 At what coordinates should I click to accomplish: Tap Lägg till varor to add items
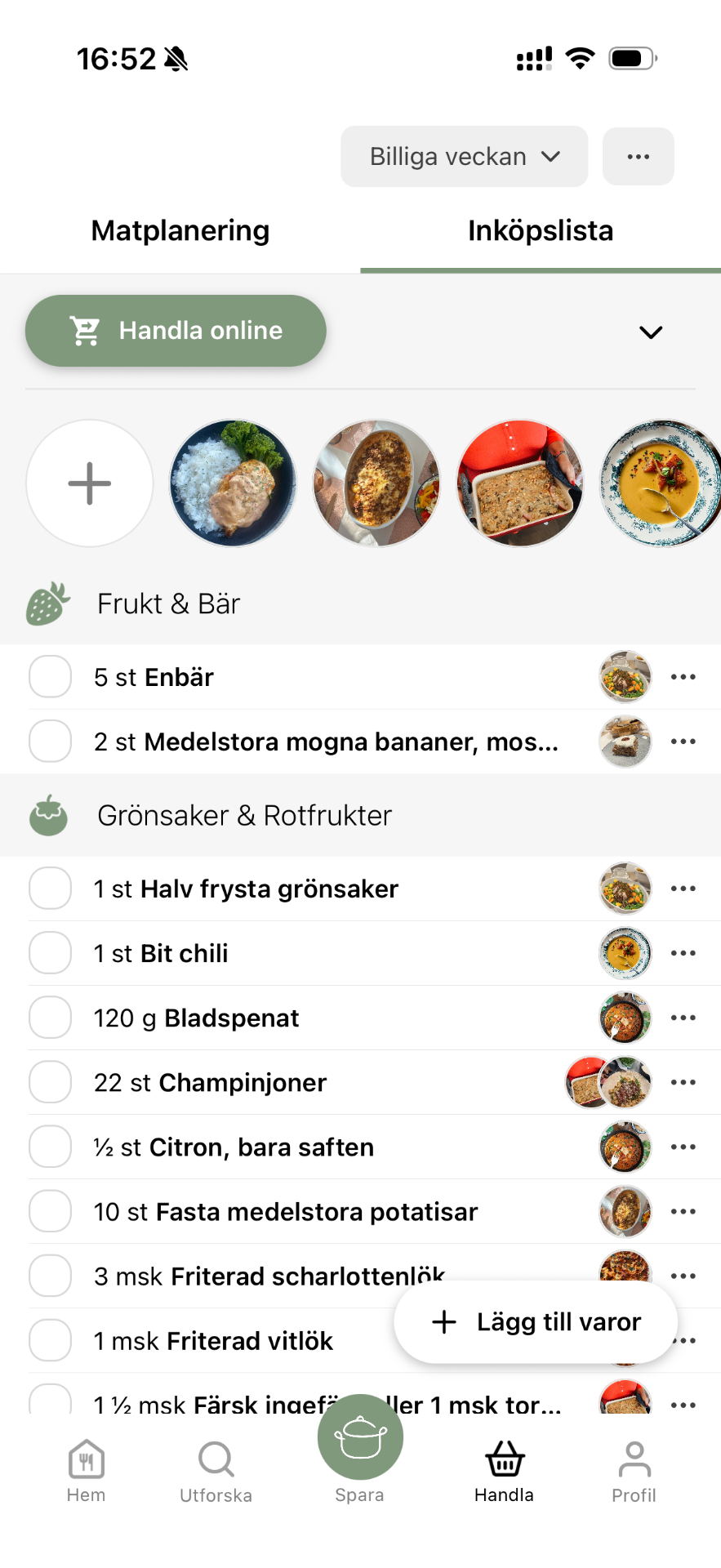tap(535, 1321)
